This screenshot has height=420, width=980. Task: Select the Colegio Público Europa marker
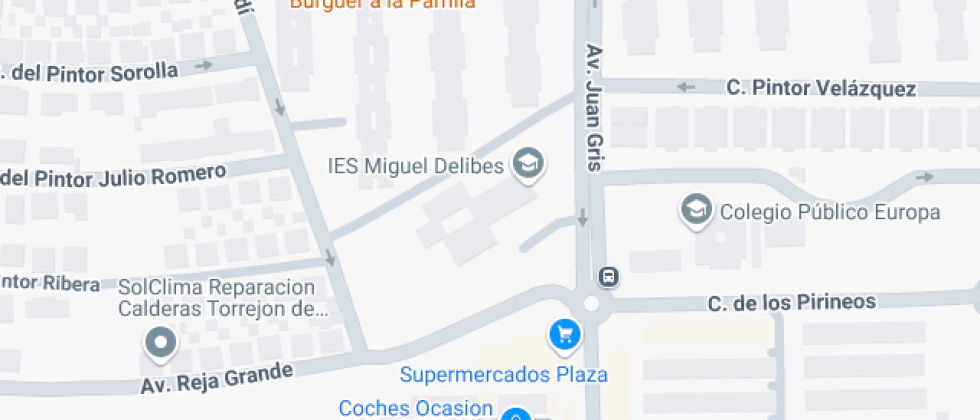(692, 210)
